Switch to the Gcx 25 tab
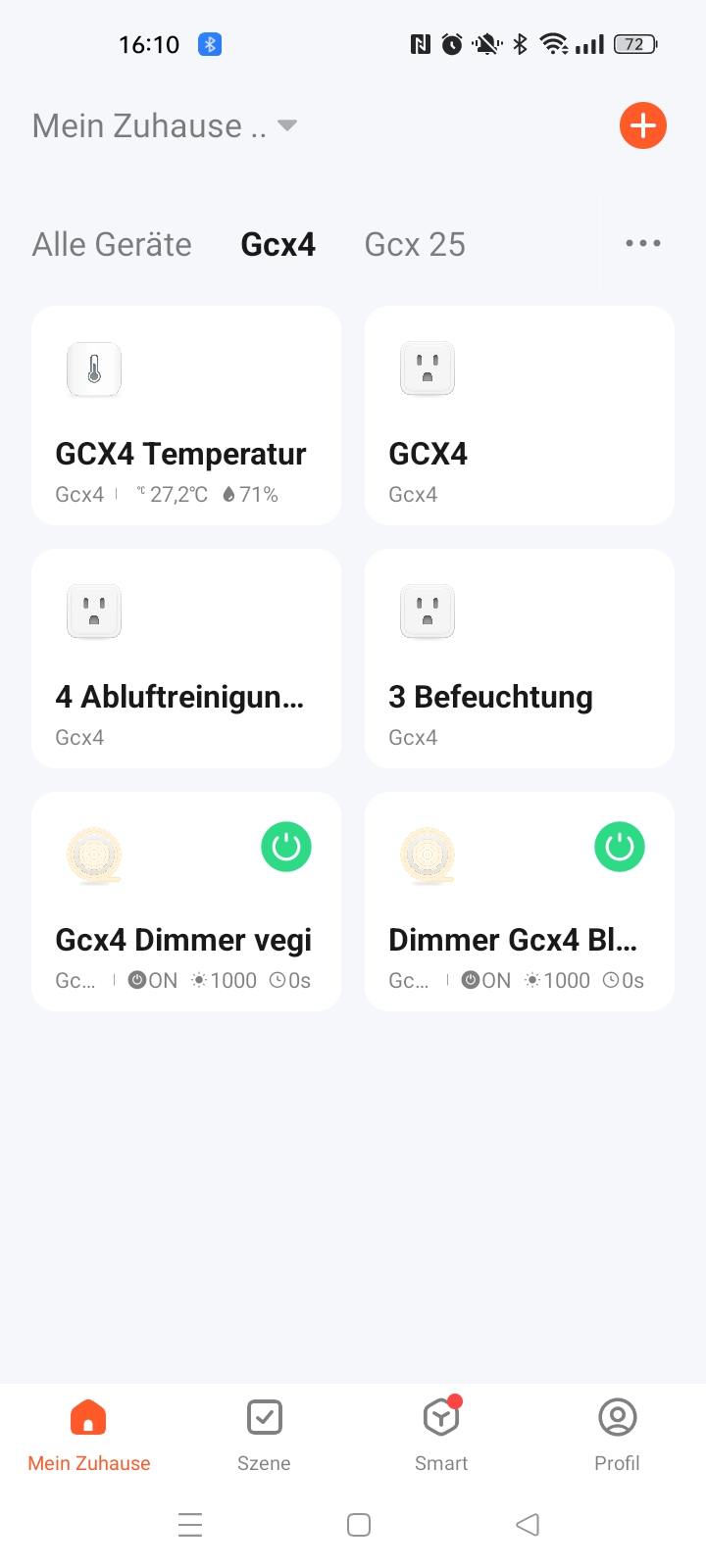Viewport: 706px width, 1568px height. tap(415, 244)
